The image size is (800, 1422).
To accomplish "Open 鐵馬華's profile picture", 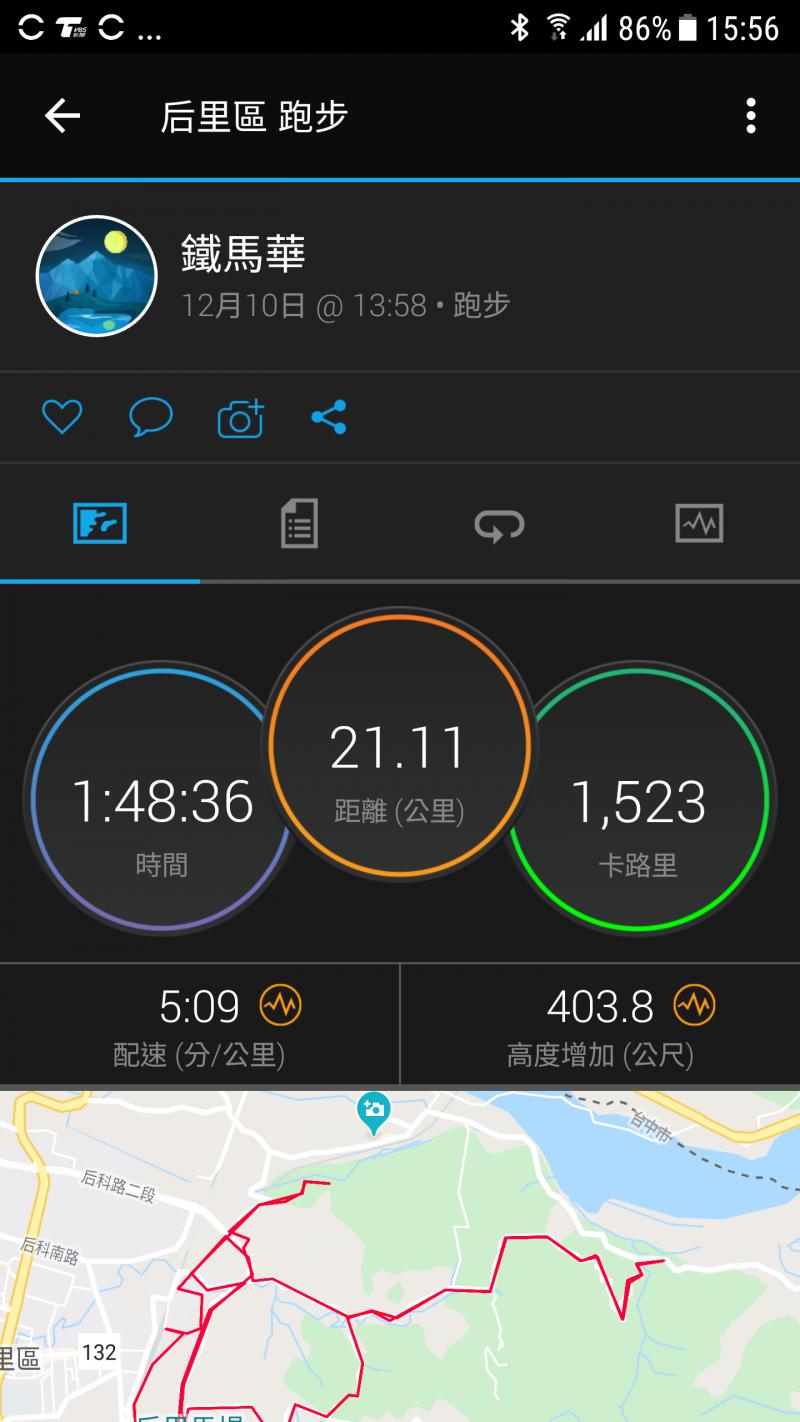I will [96, 276].
